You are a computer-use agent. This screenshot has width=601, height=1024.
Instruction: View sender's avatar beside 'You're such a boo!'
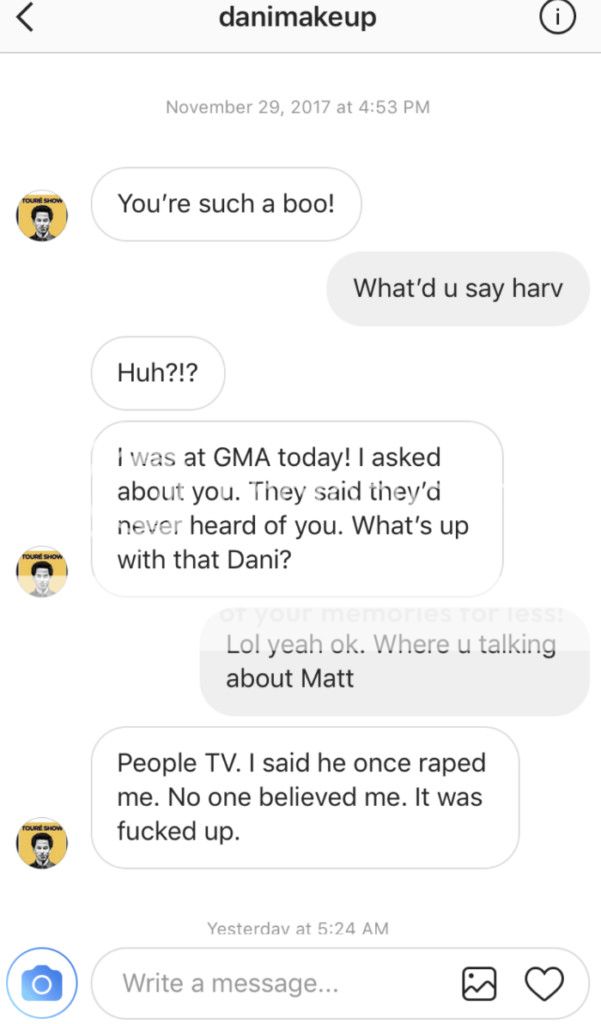point(42,216)
